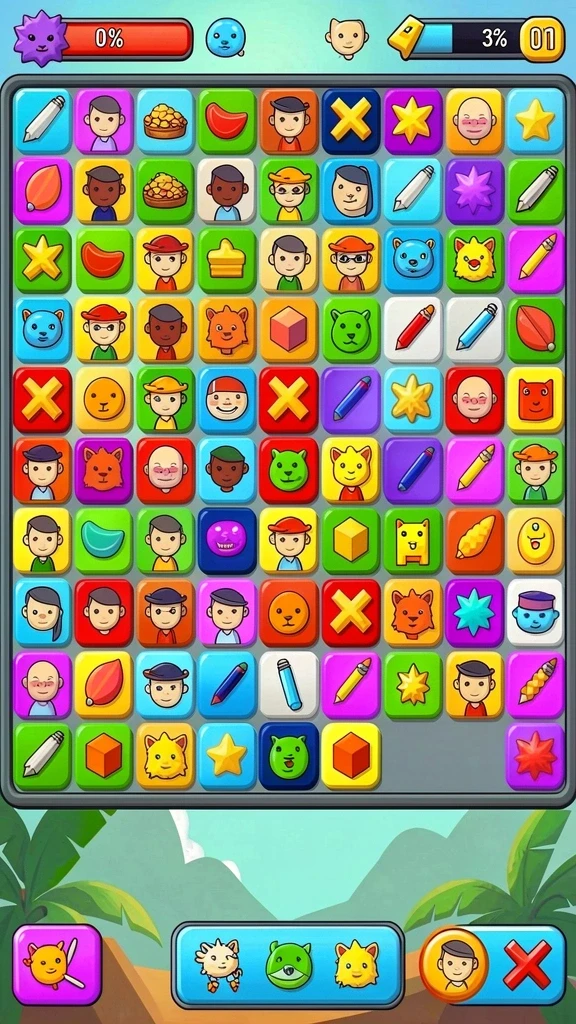
Task: Select the white fluffy creature in the blue panel
Action: point(219,965)
